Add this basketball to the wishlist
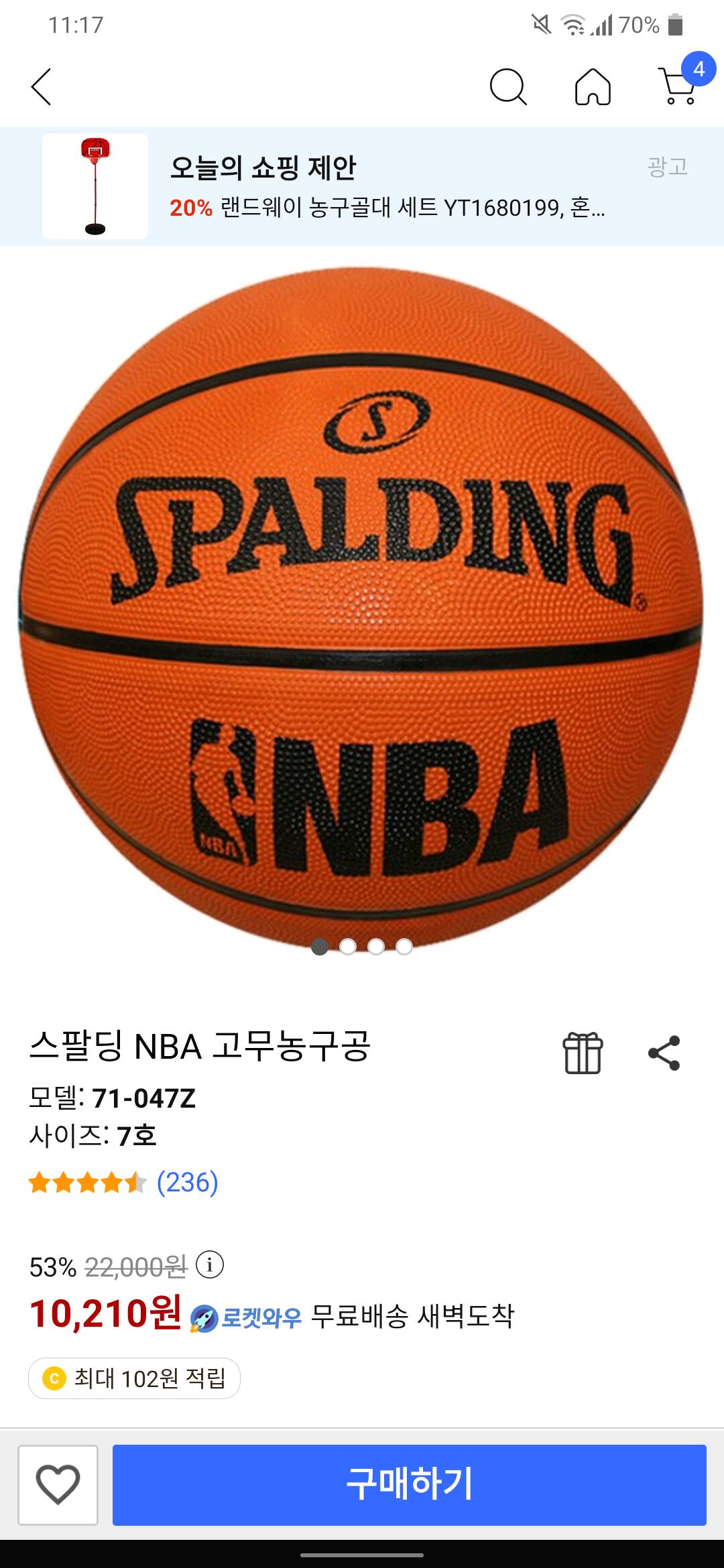This screenshot has height=1568, width=724. pyautogui.click(x=58, y=1485)
